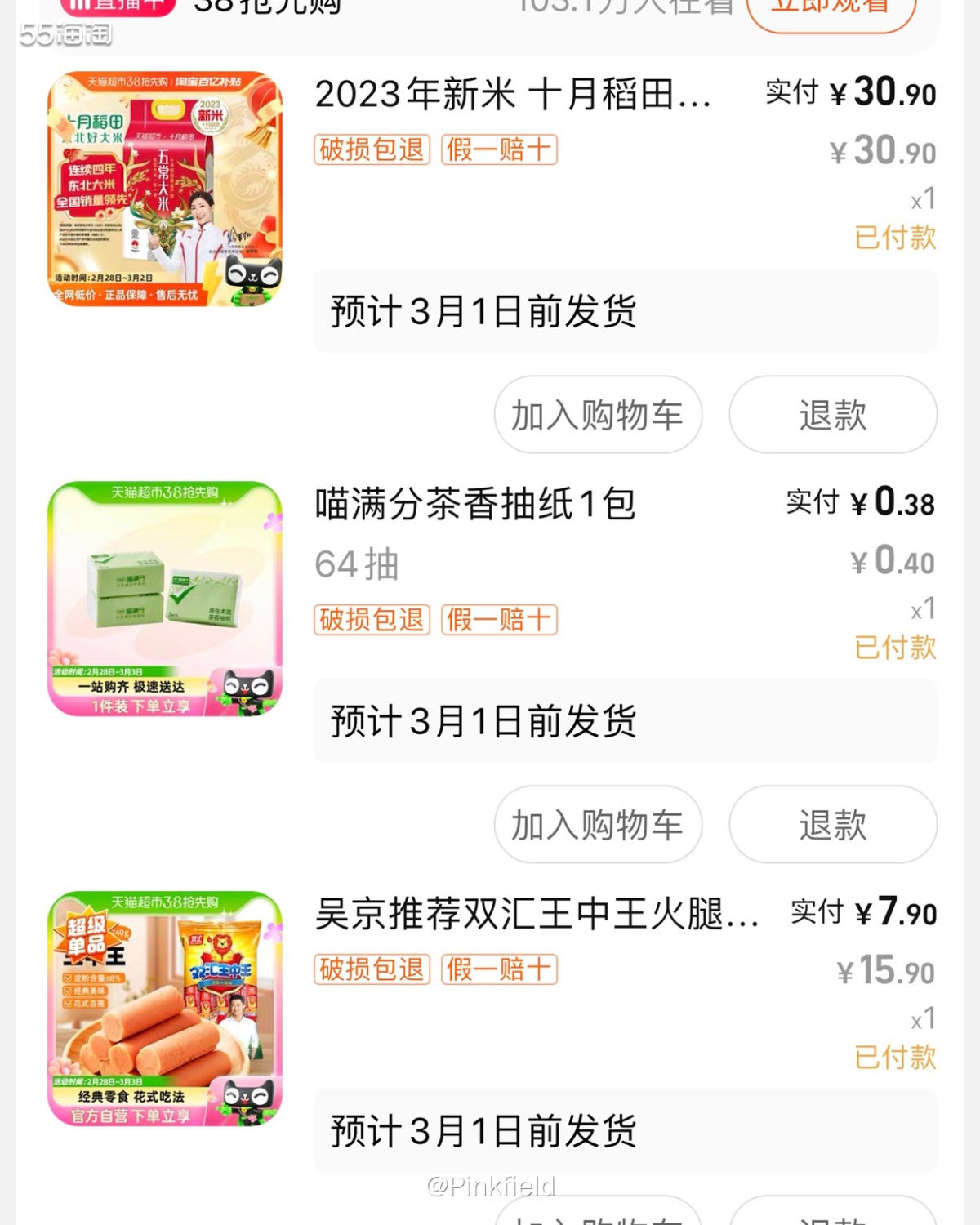
Task: Open the 十月稻田 rice product image
Action: 165,189
